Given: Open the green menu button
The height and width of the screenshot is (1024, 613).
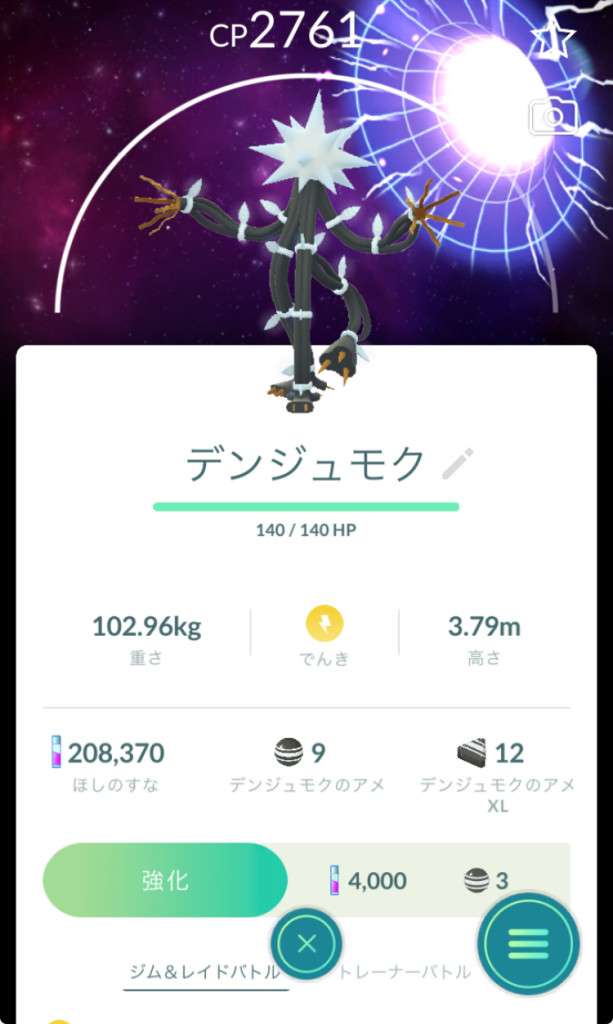Looking at the screenshot, I should click(x=528, y=943).
